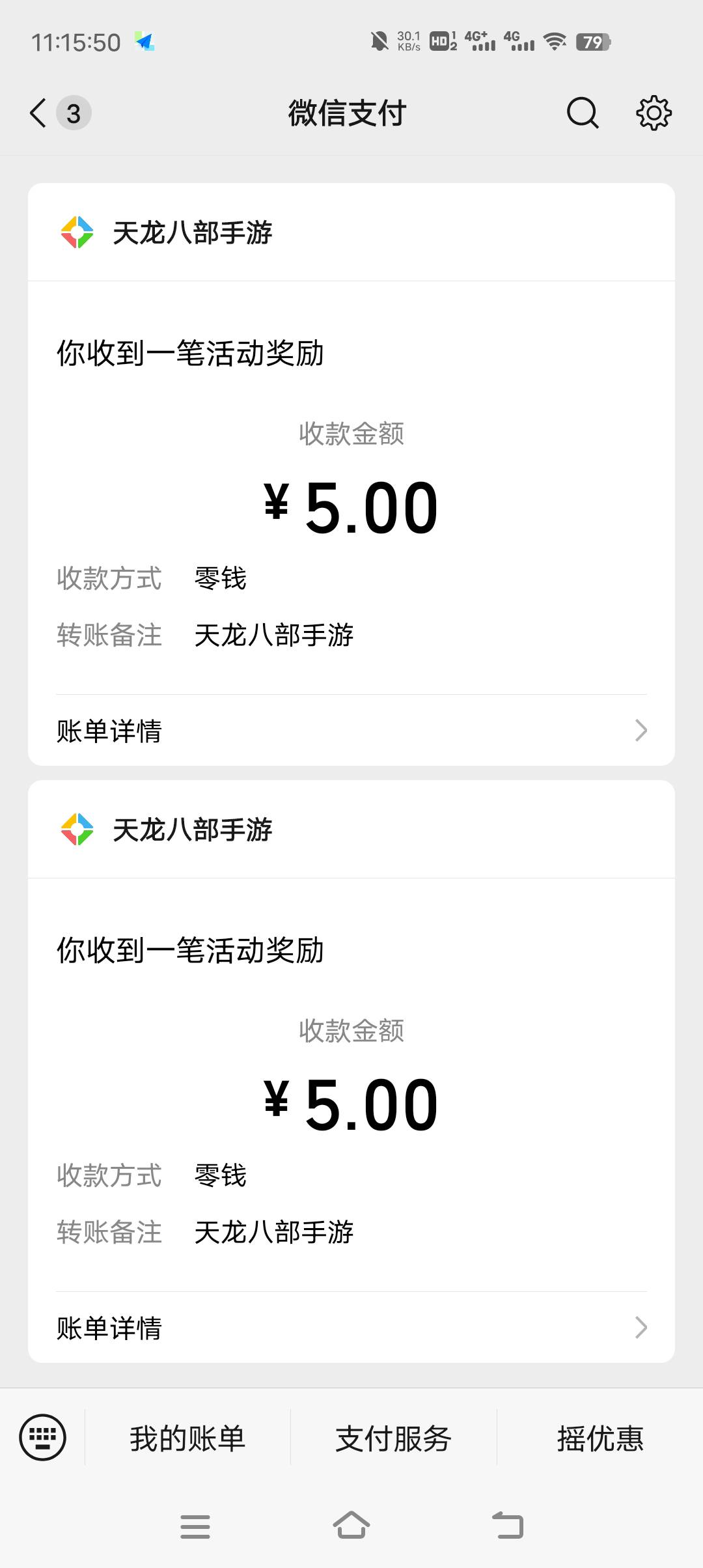Tap the system home button

click(x=351, y=1525)
